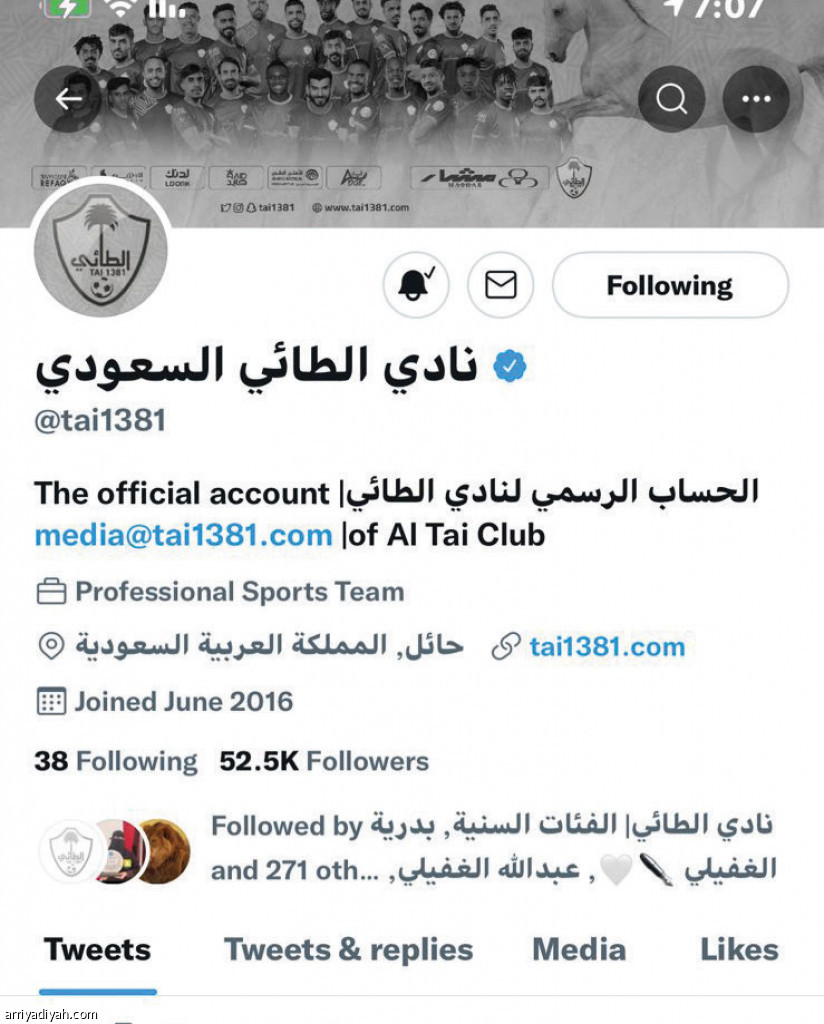Image resolution: width=824 pixels, height=1024 pixels.
Task: Switch to the Likes tab
Action: (739, 949)
